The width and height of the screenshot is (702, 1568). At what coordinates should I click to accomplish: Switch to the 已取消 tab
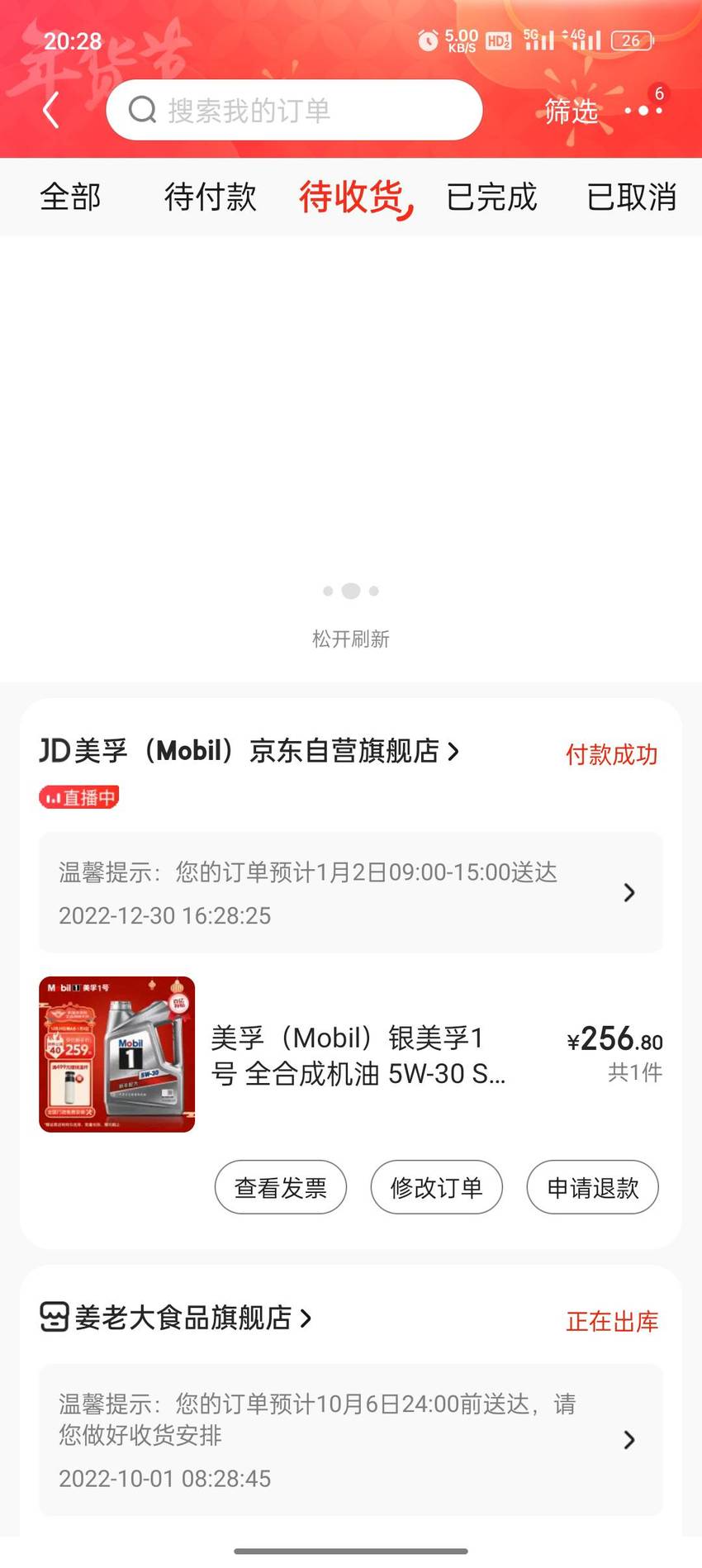pyautogui.click(x=632, y=197)
